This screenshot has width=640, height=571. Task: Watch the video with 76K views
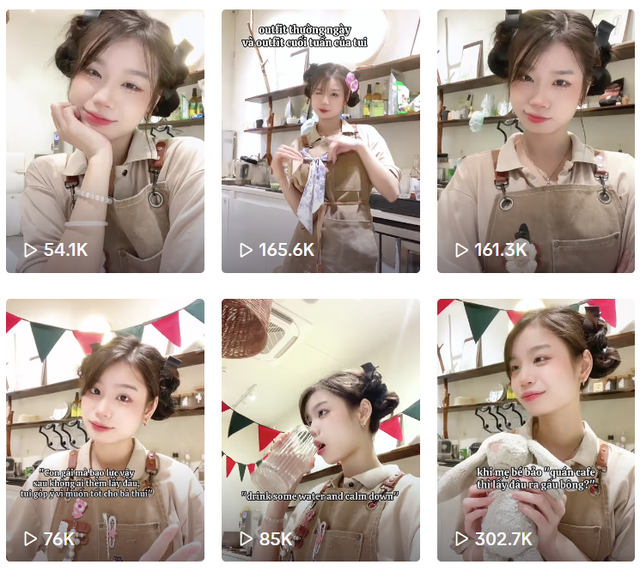105,430
